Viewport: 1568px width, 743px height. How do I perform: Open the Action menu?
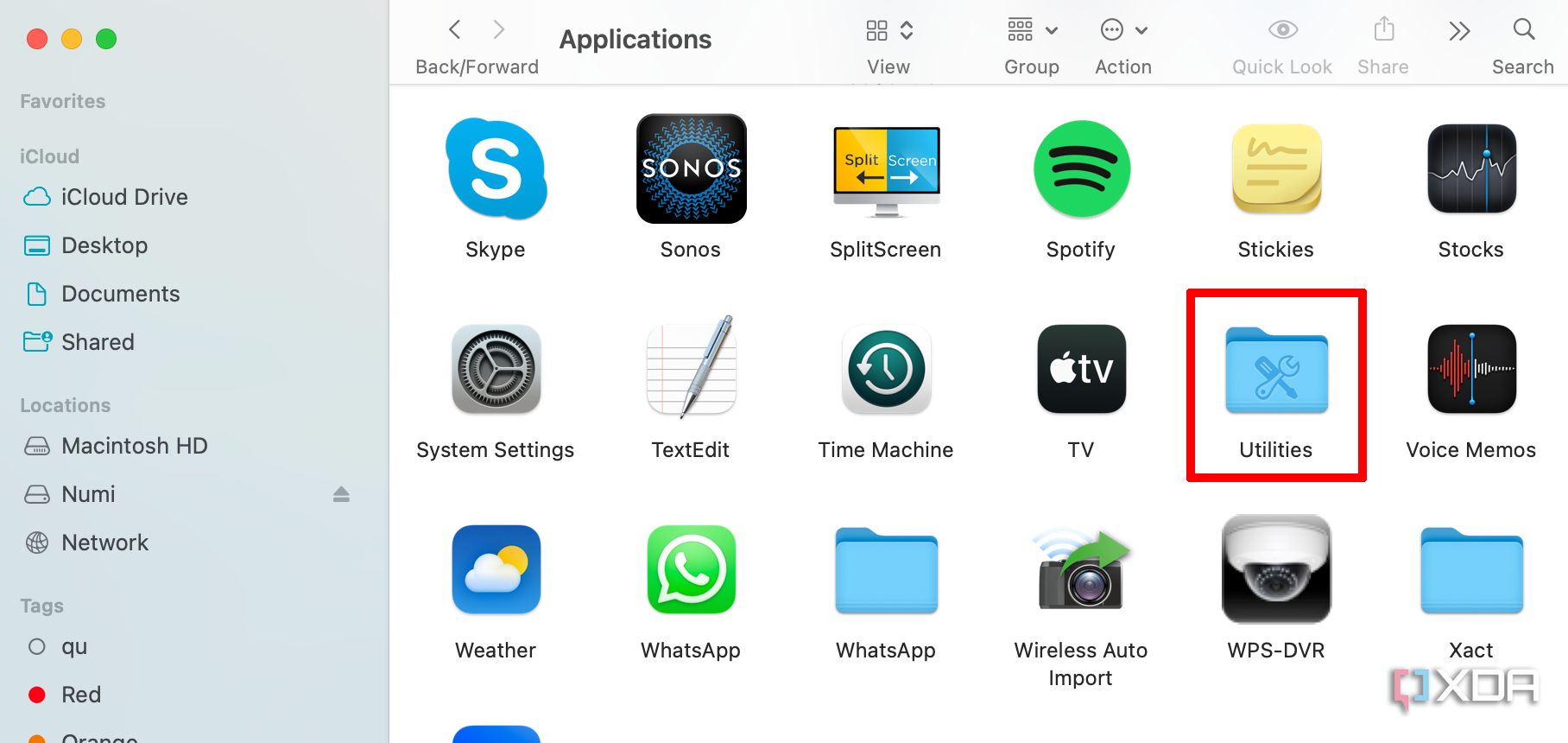click(1122, 31)
